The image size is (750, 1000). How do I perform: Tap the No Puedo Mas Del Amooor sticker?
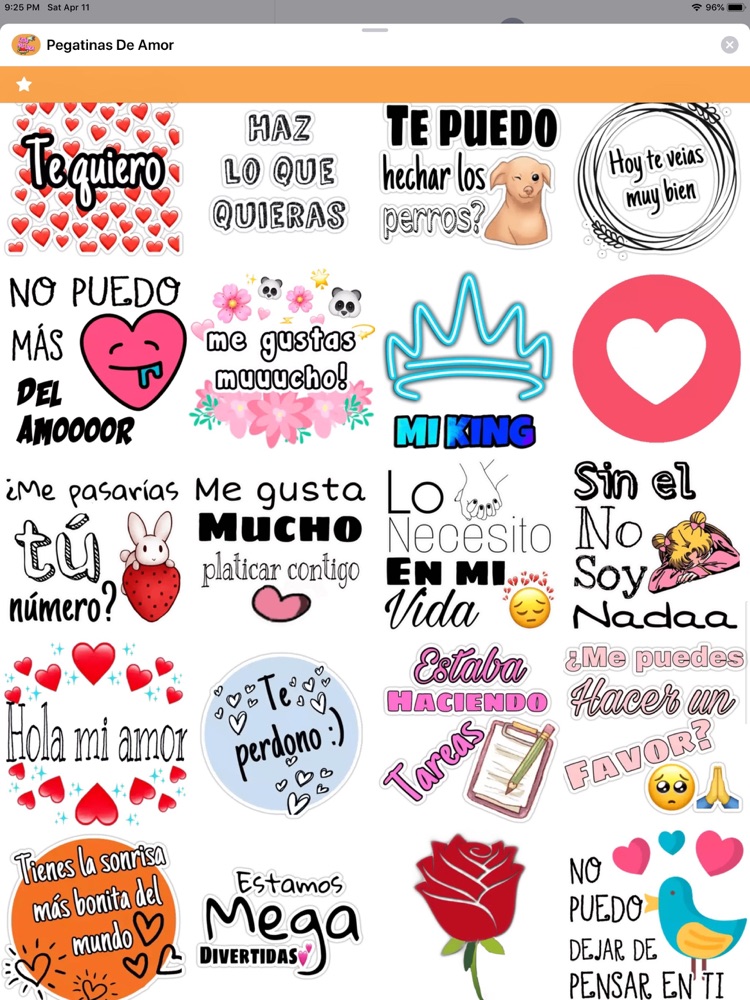94,360
